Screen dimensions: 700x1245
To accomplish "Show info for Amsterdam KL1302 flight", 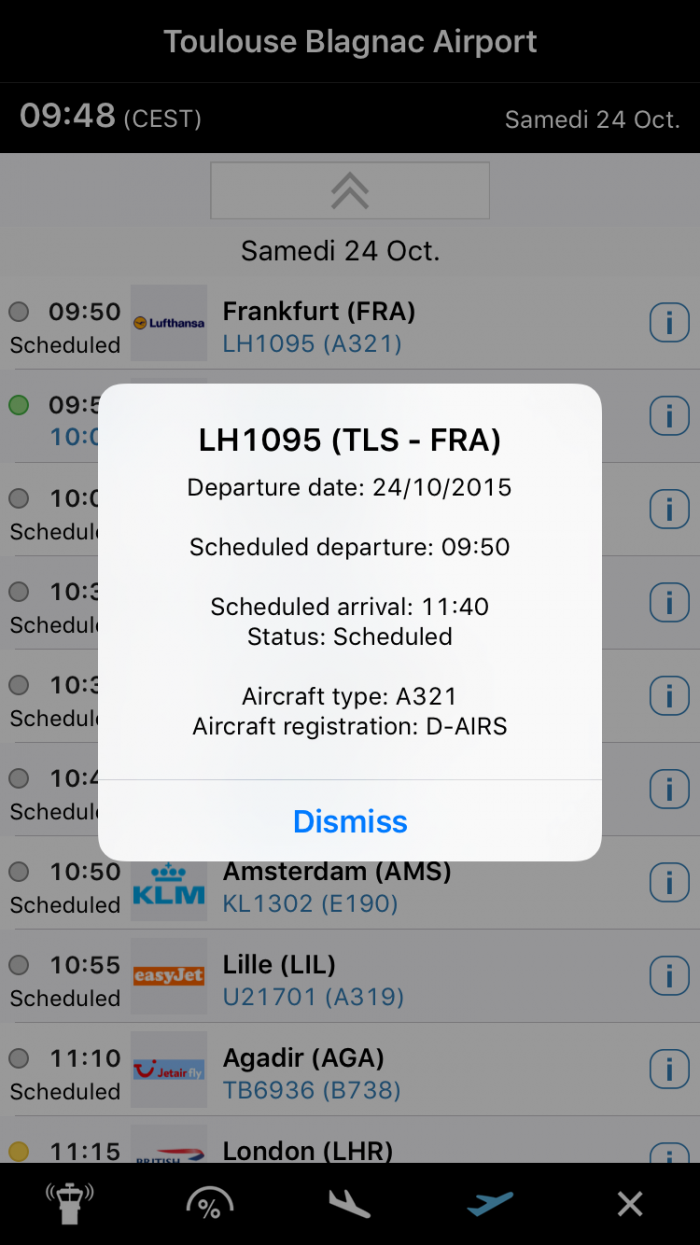I will point(669,884).
